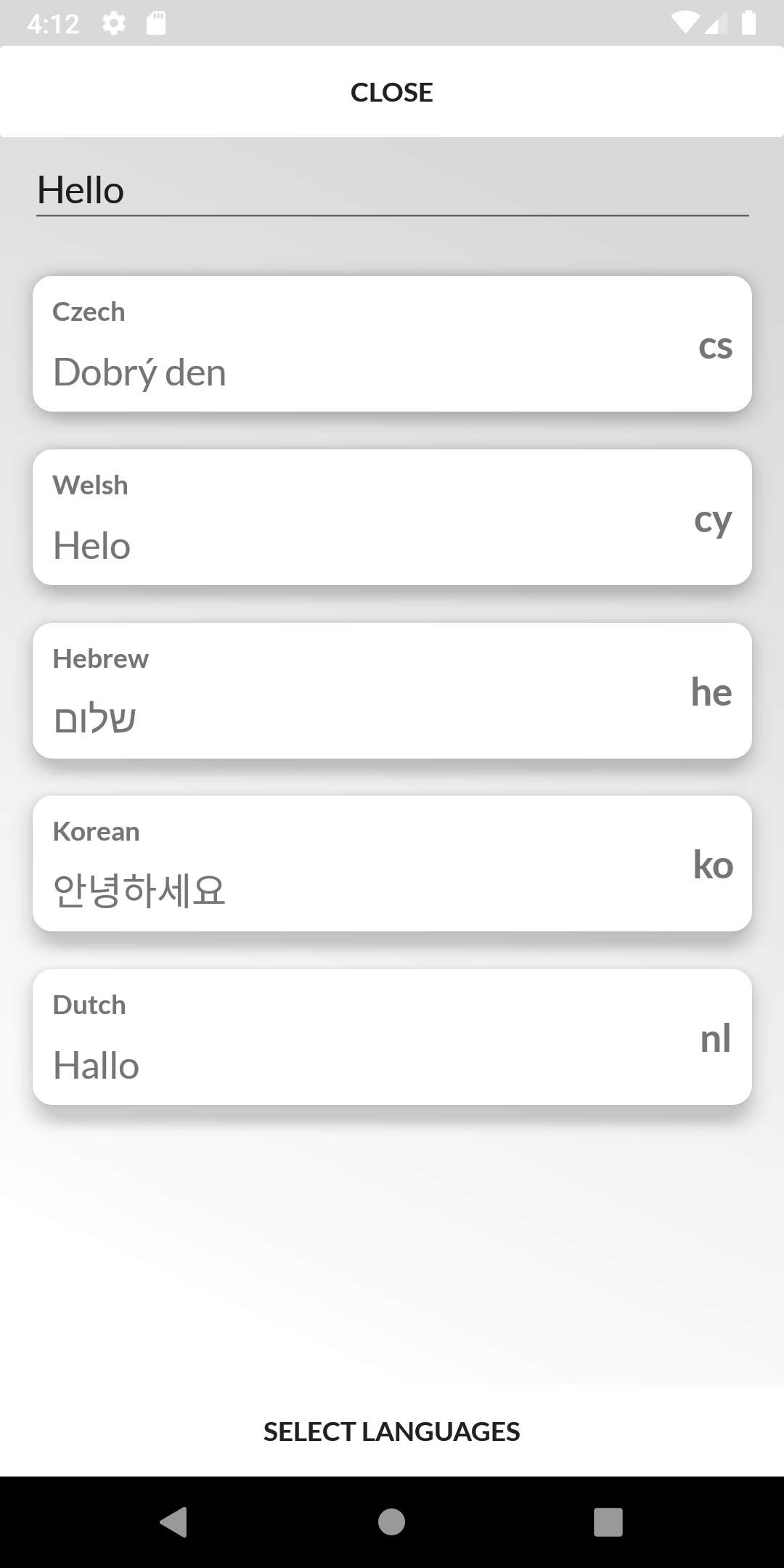Edit the Hello text field
Viewport: 784px width, 1568px height.
pos(392,191)
